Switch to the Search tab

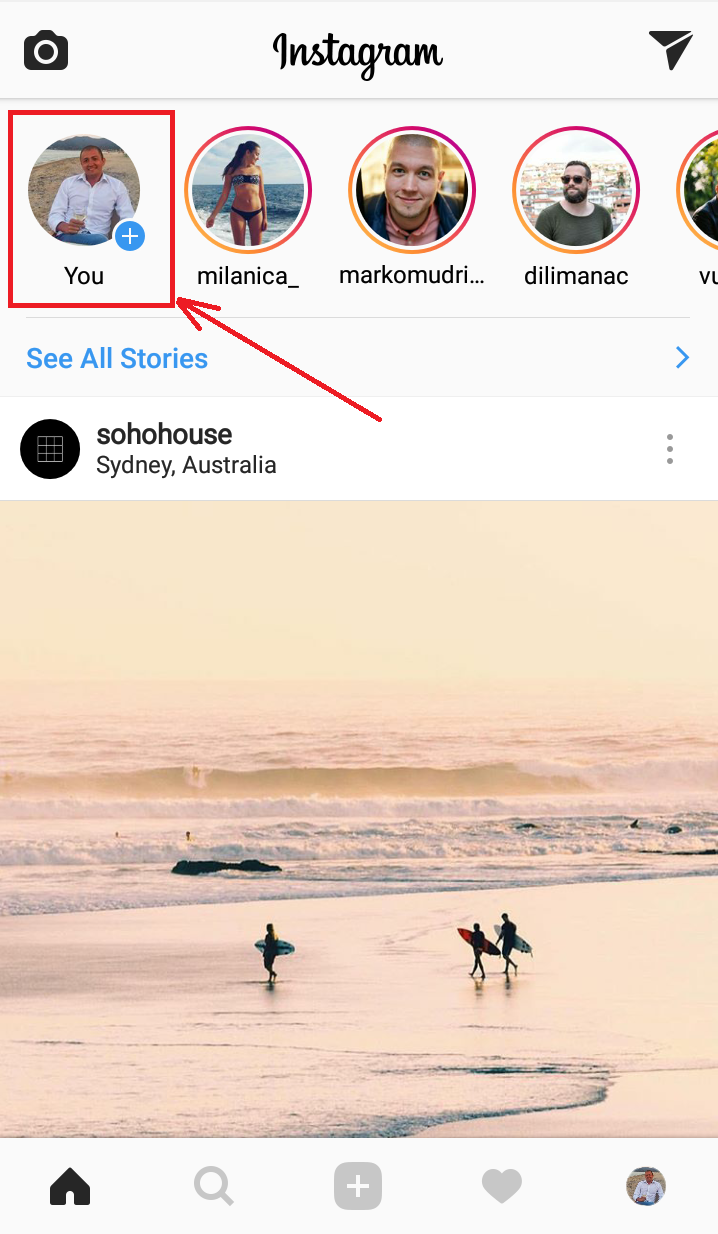[x=214, y=1187]
